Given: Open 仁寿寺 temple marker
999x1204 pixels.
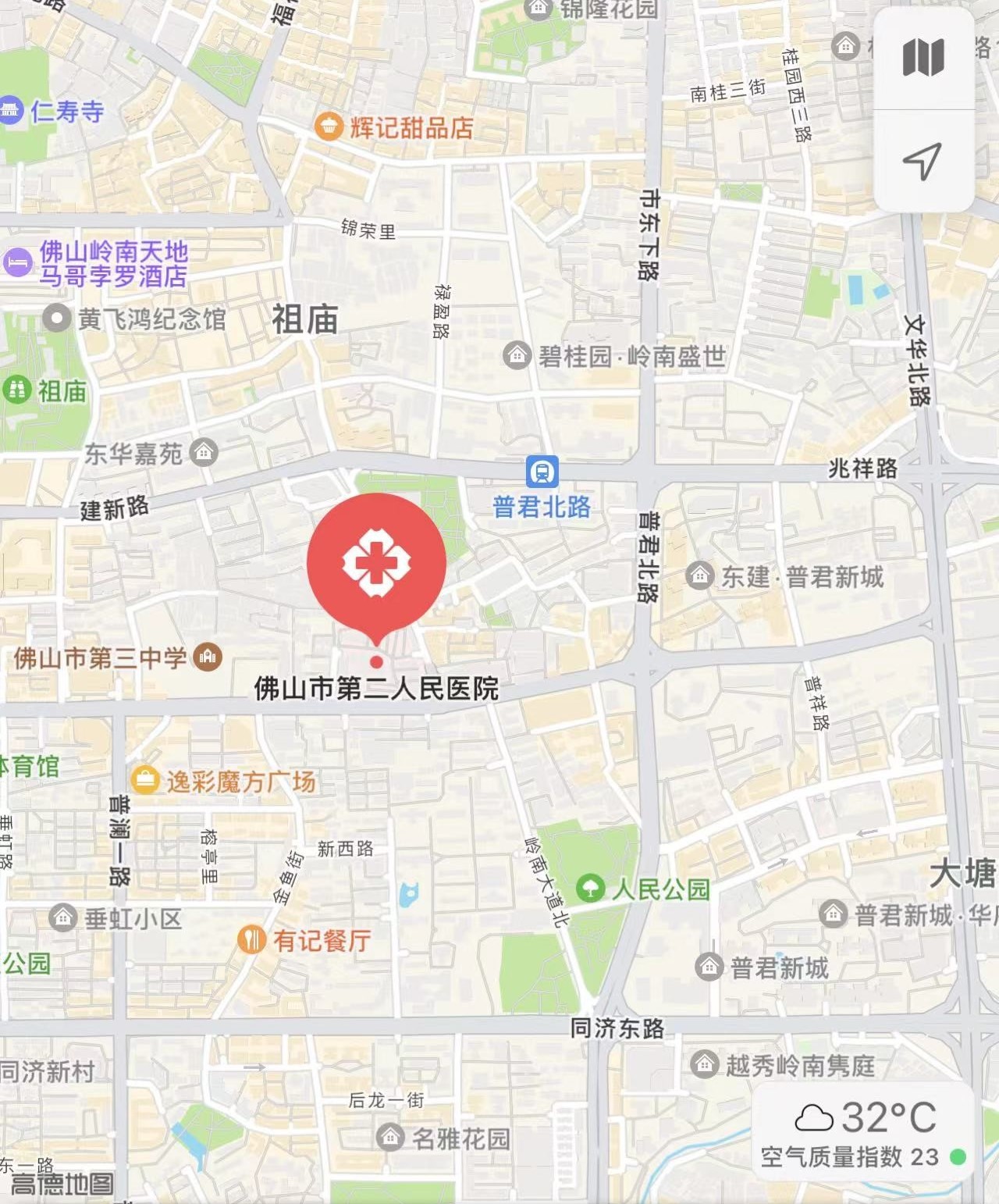Looking at the screenshot, I should coord(11,110).
